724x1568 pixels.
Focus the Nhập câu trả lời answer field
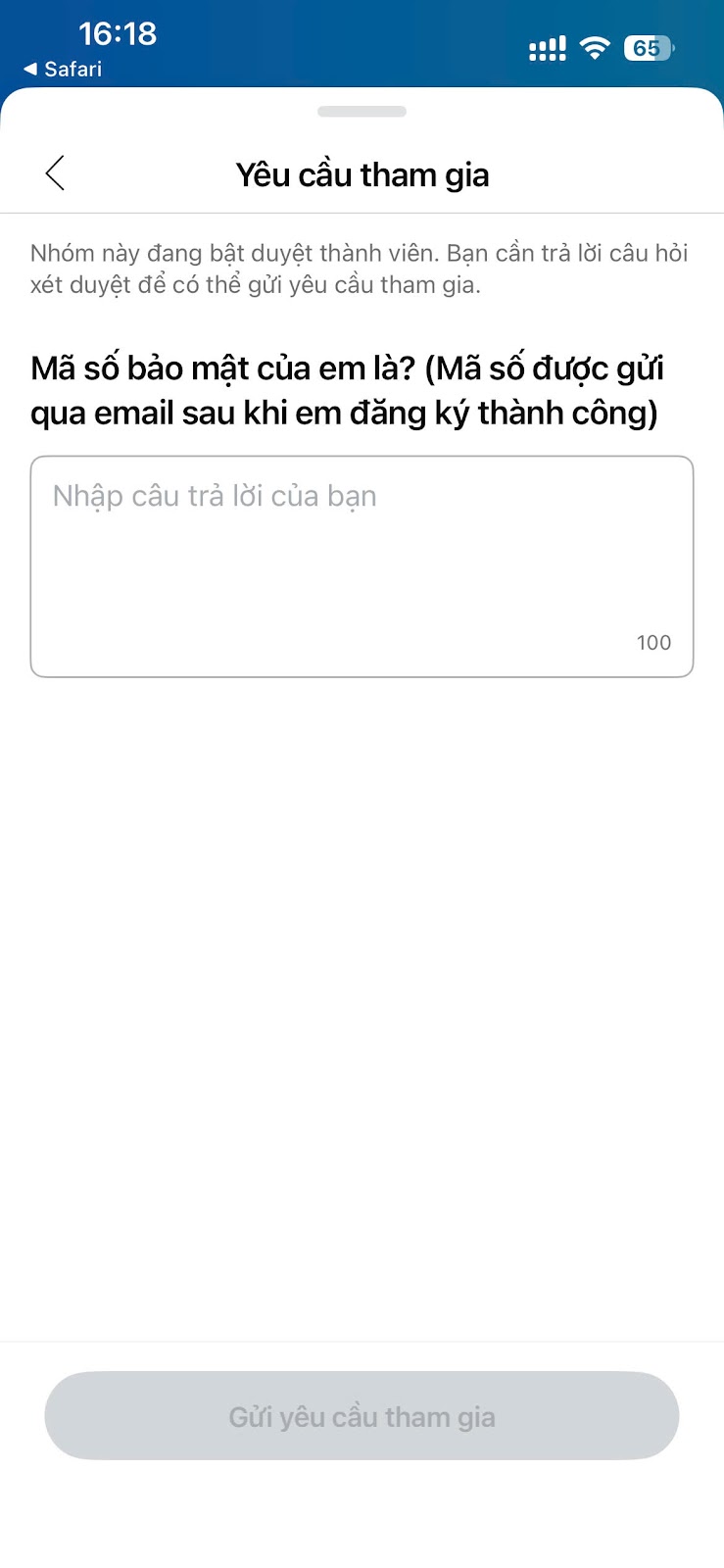pos(362,565)
